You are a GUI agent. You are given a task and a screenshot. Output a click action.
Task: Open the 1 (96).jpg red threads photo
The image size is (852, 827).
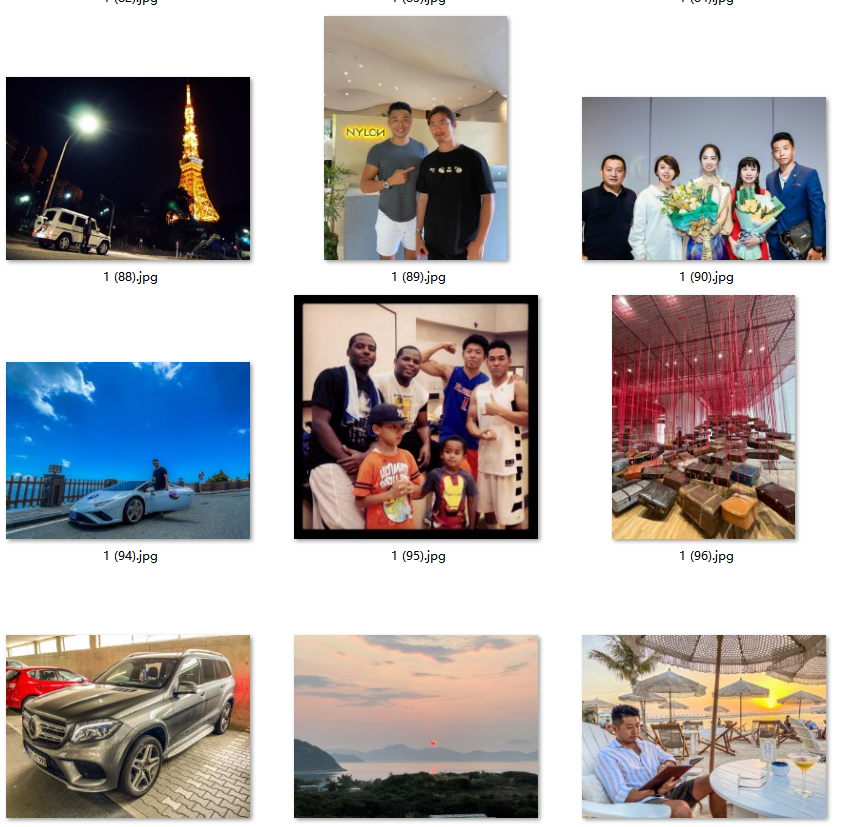click(704, 417)
